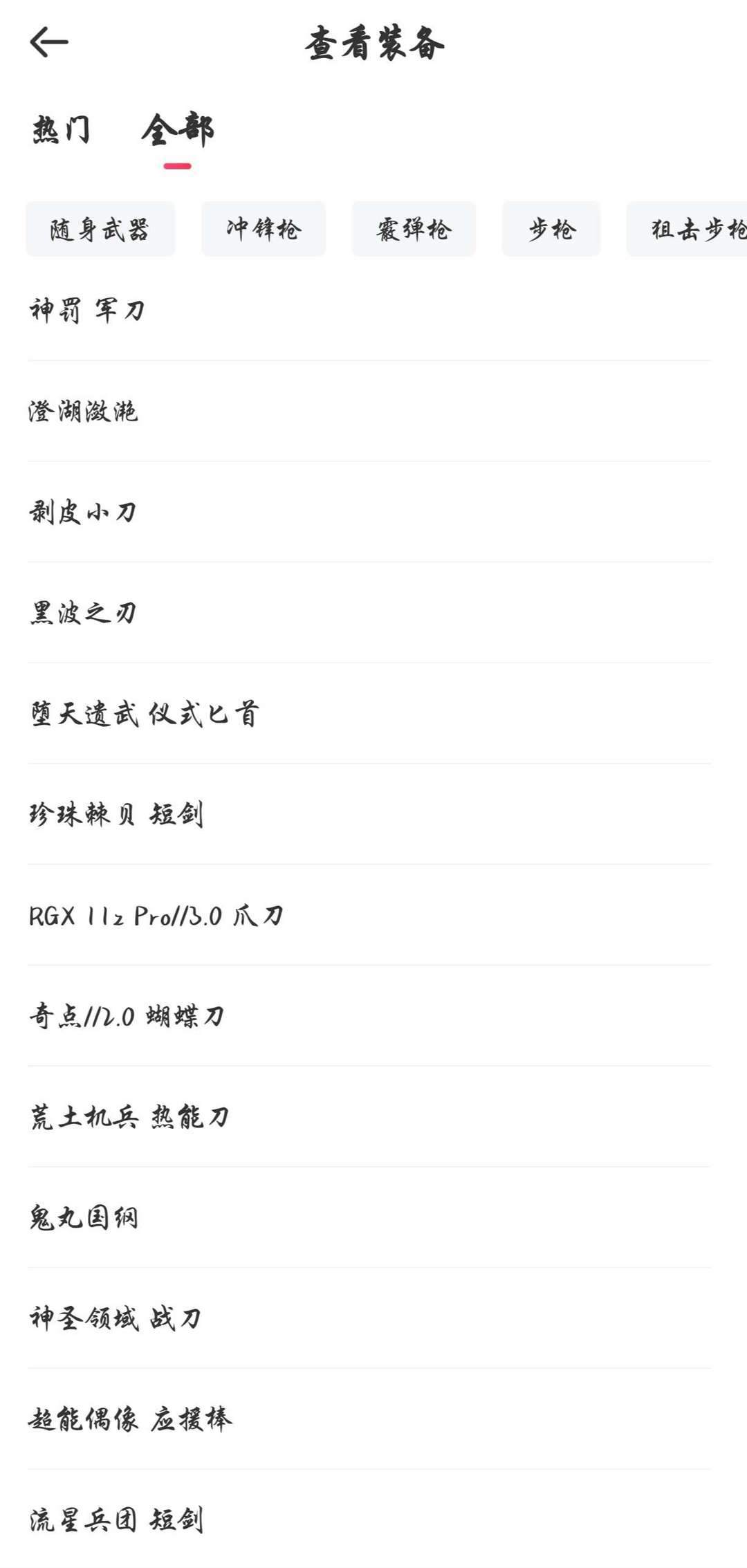The height and width of the screenshot is (1568, 747).
Task: Open 神罚 军刀 item
Action: click(x=369, y=310)
